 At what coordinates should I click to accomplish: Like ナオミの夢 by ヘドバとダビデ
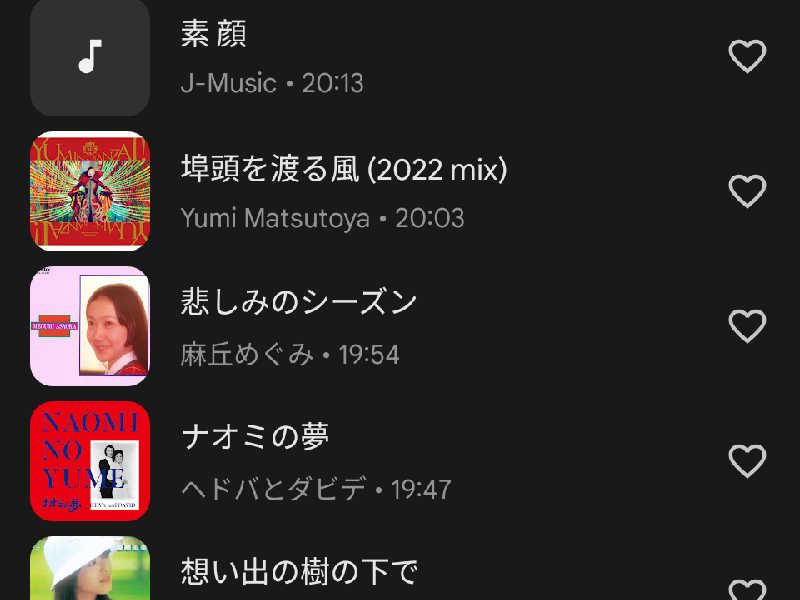747,461
